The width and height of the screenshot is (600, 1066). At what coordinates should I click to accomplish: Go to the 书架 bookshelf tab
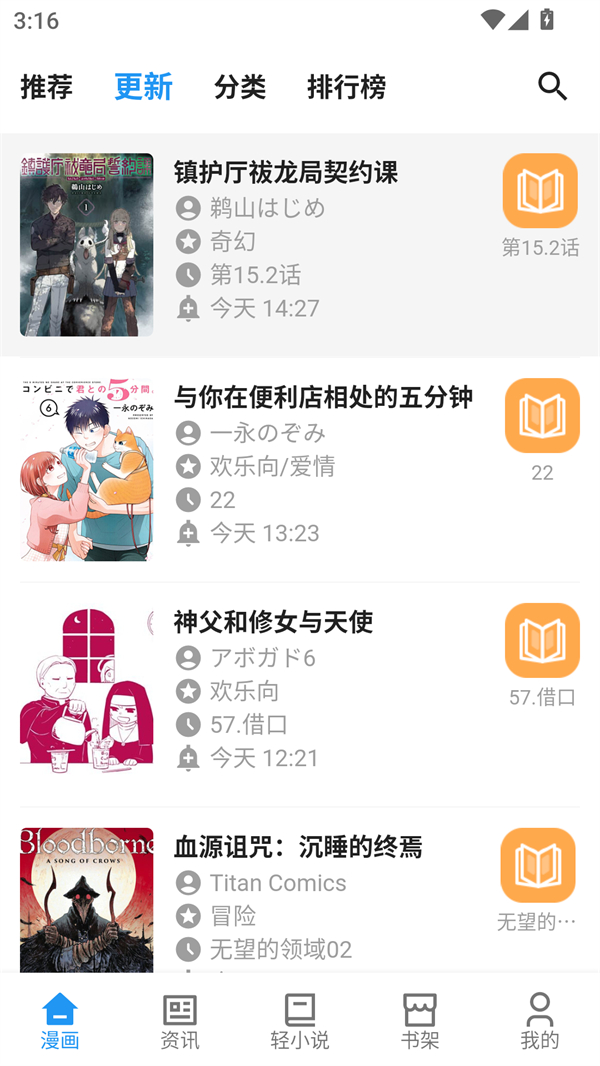click(420, 1020)
